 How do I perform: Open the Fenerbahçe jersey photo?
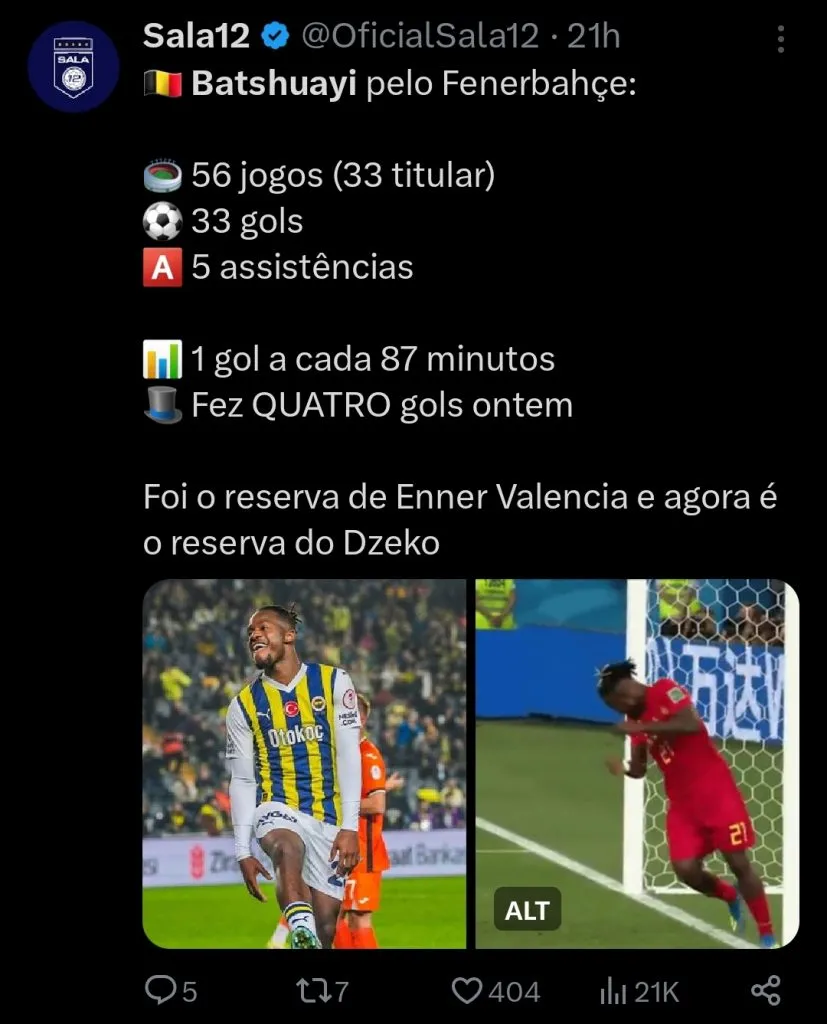click(x=304, y=763)
